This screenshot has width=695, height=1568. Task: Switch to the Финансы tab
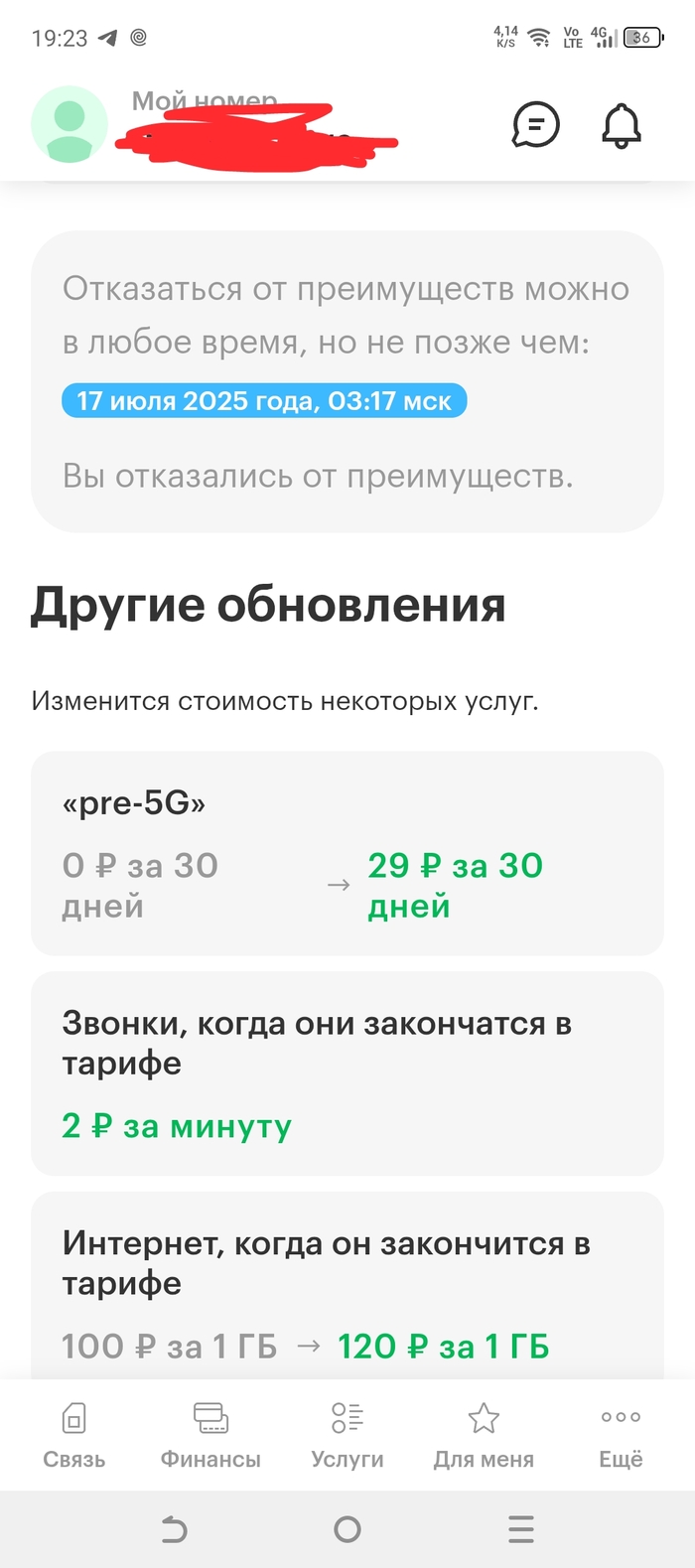coord(210,1434)
